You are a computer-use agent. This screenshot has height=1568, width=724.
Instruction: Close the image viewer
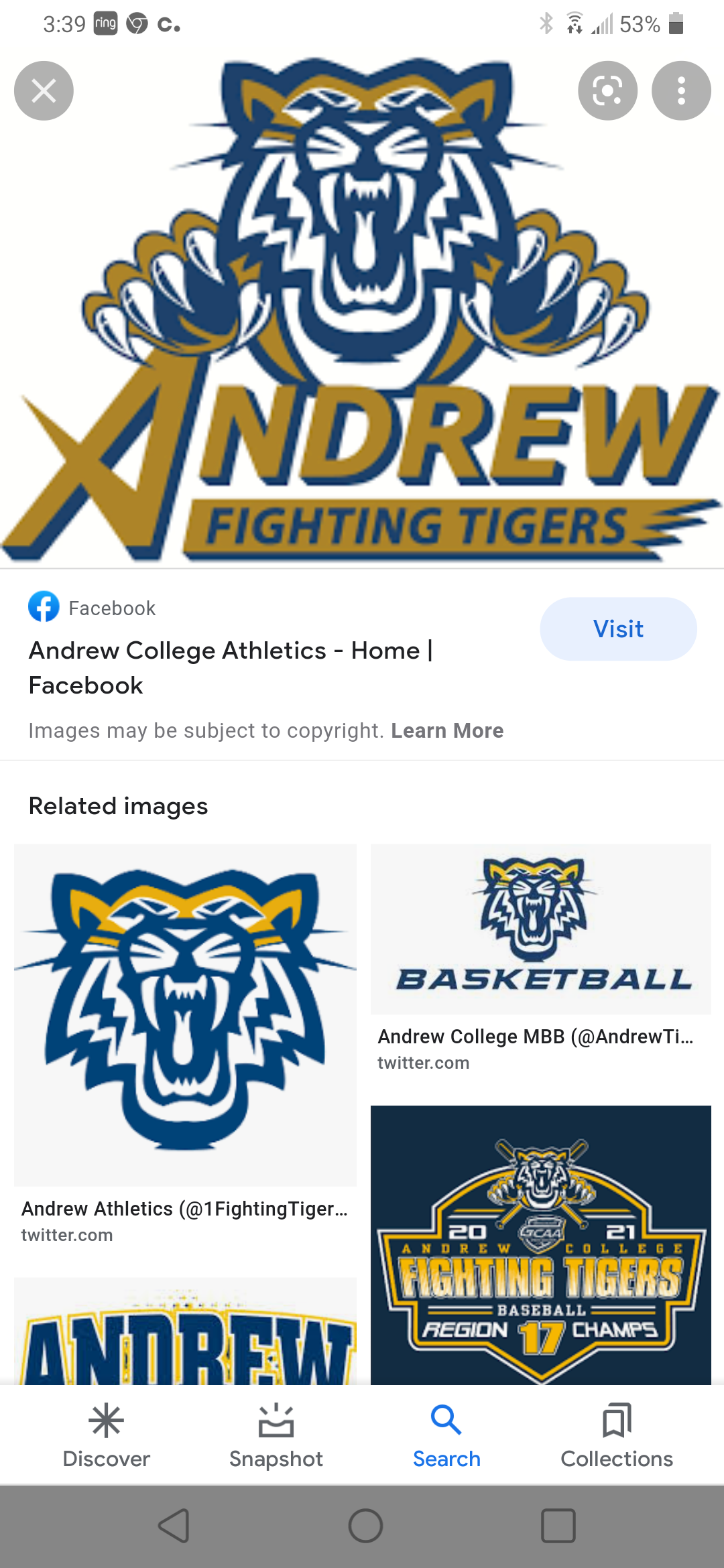44,90
